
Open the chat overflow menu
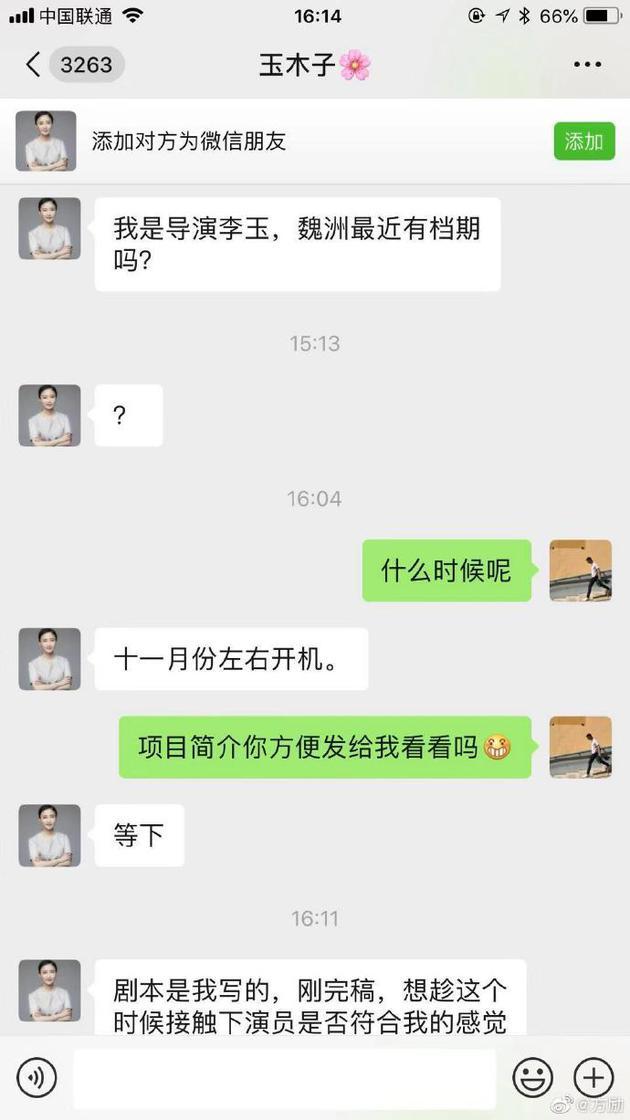click(587, 66)
